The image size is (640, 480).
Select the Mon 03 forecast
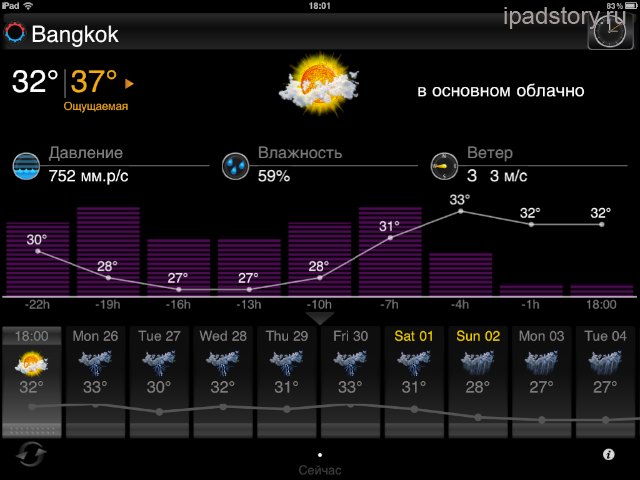[542, 382]
